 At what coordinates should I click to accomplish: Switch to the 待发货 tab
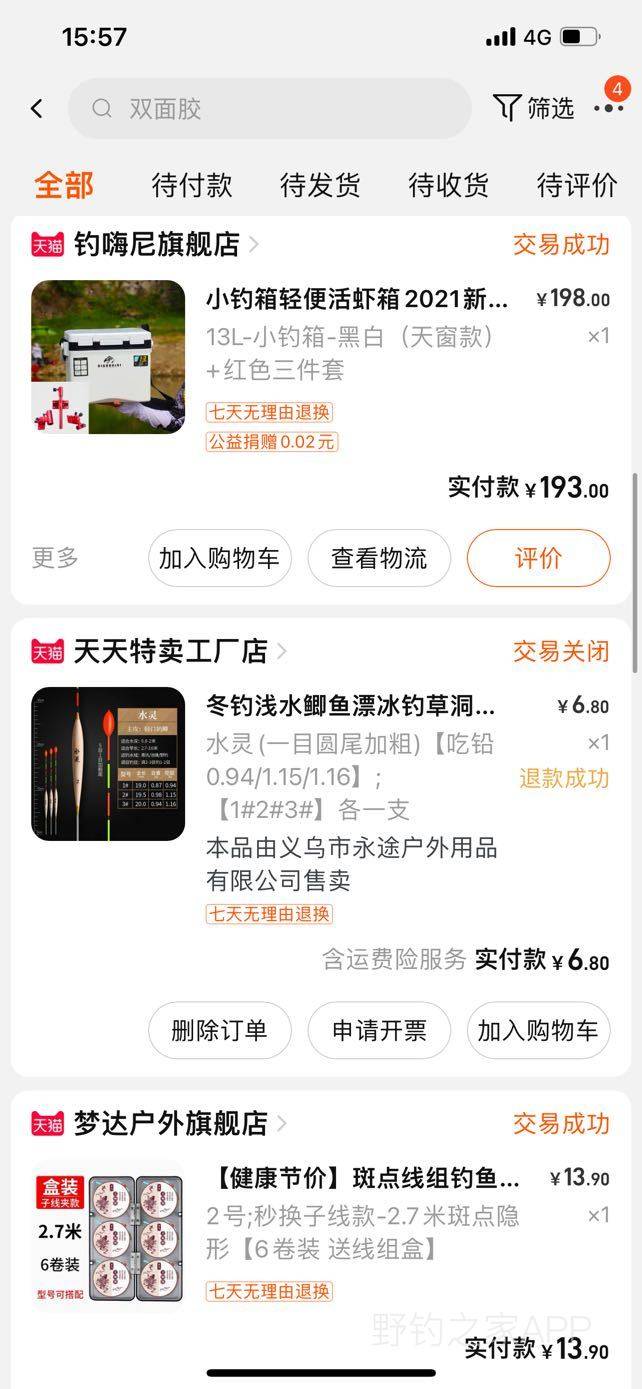pos(320,185)
